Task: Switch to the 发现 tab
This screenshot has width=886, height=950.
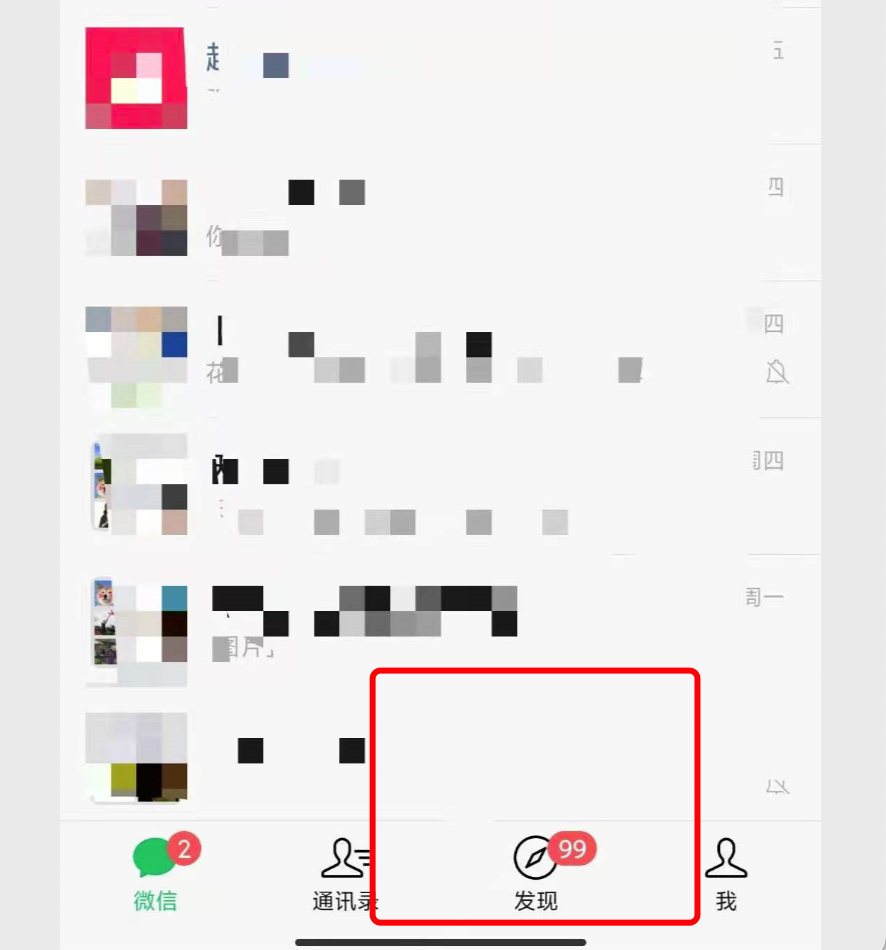Action: click(x=536, y=872)
